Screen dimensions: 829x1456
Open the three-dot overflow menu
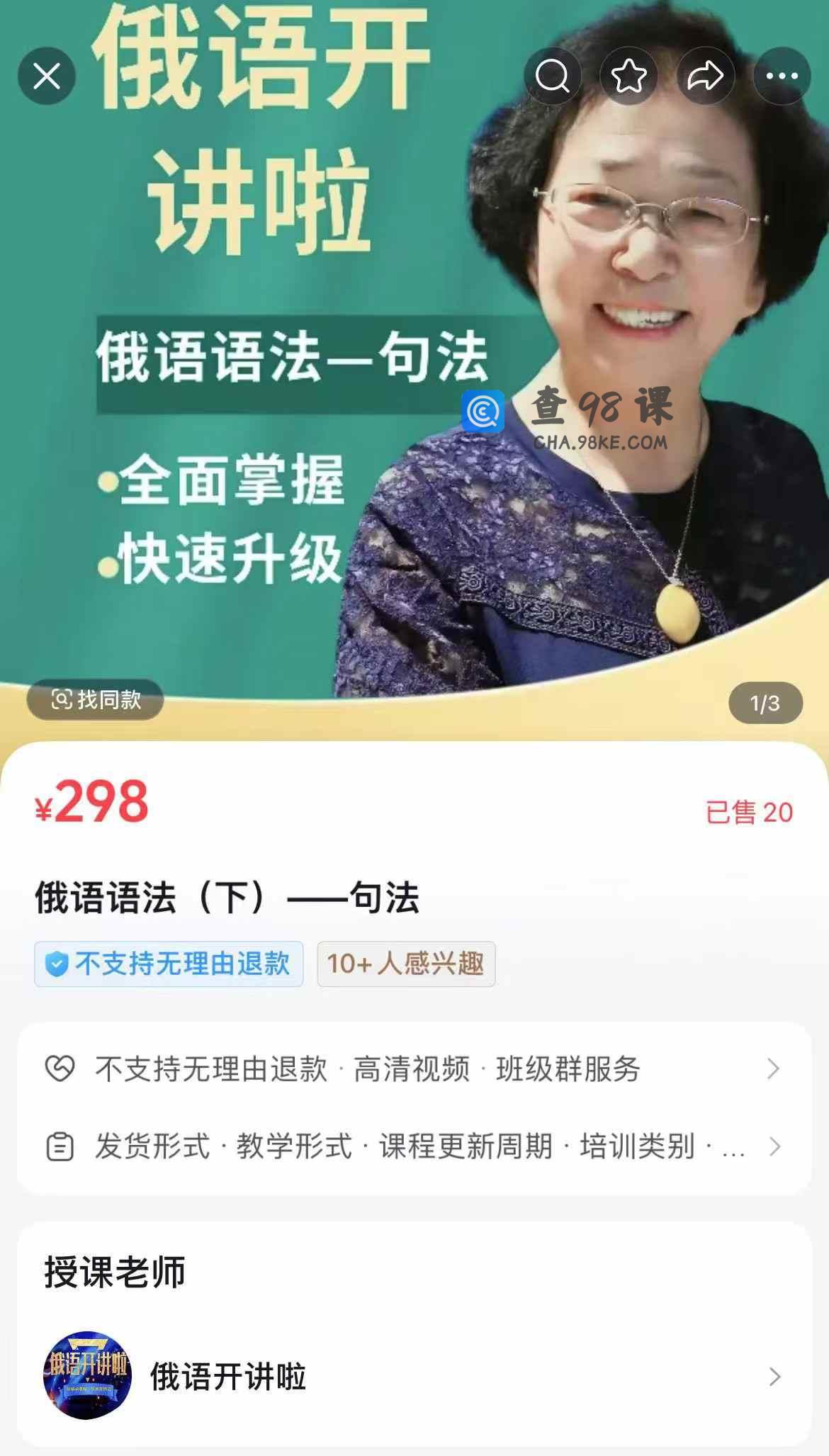pyautogui.click(x=782, y=76)
